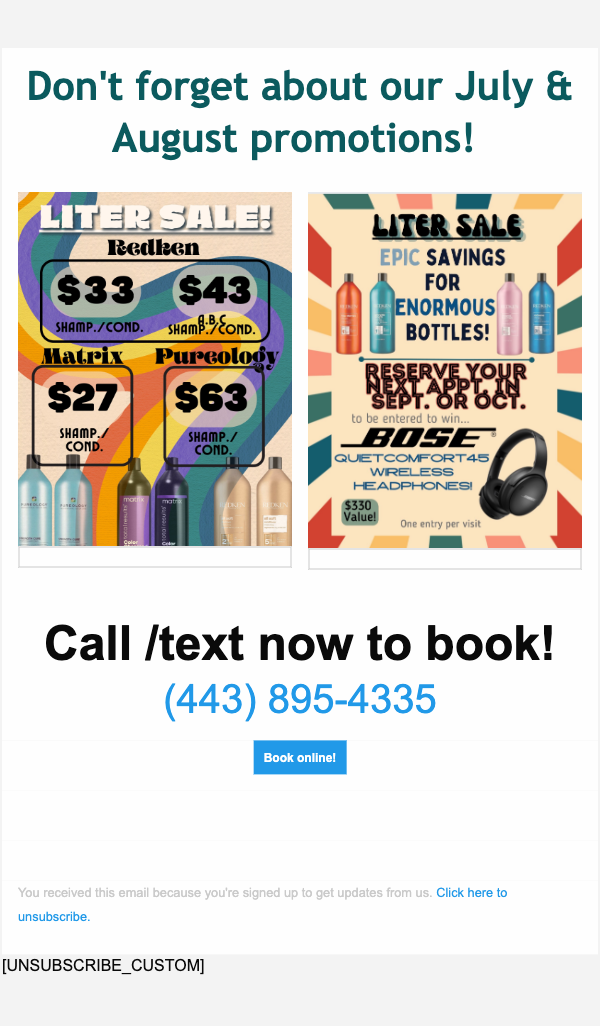600x1026 pixels.
Task: Tap the Book online! button
Action: [x=300, y=758]
